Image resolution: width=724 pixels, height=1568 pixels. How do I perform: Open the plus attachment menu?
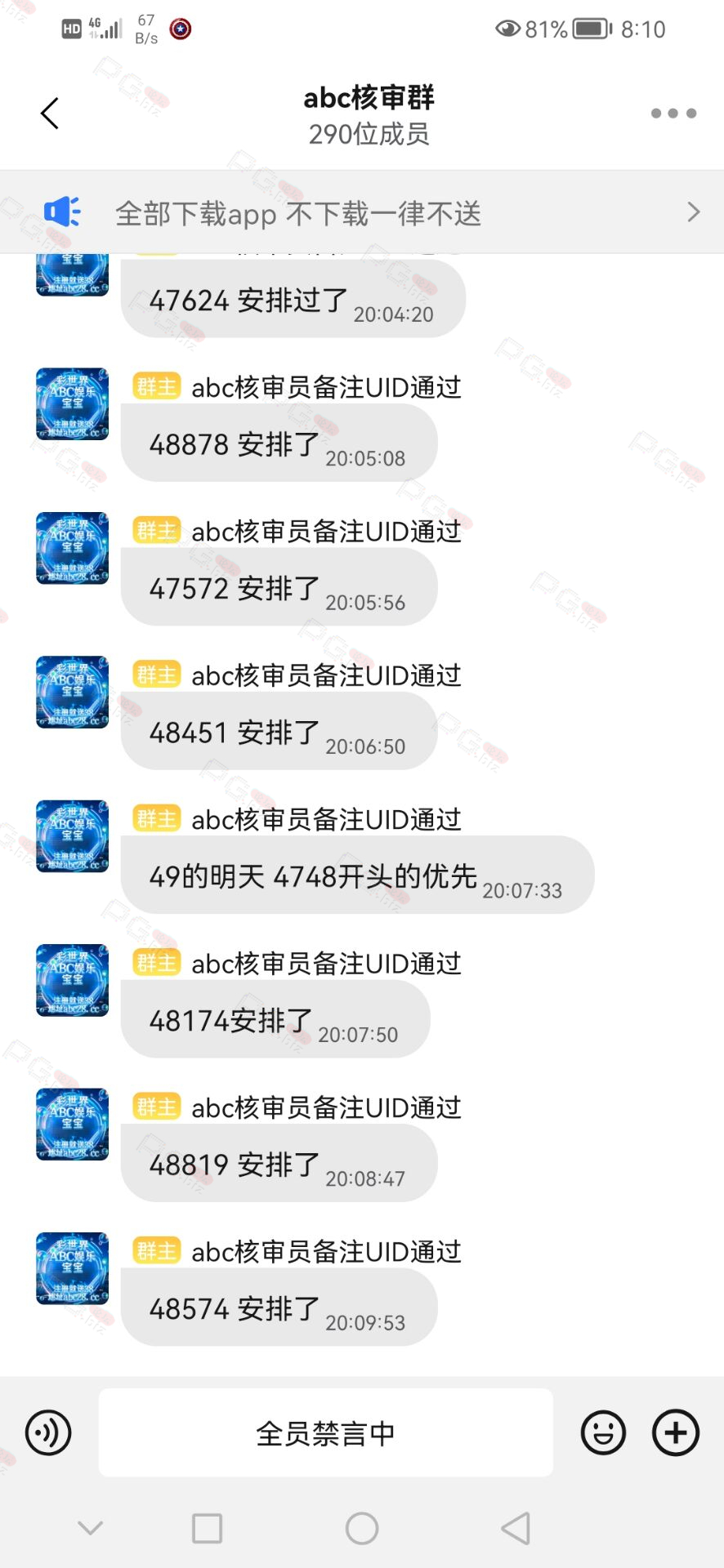[675, 1432]
